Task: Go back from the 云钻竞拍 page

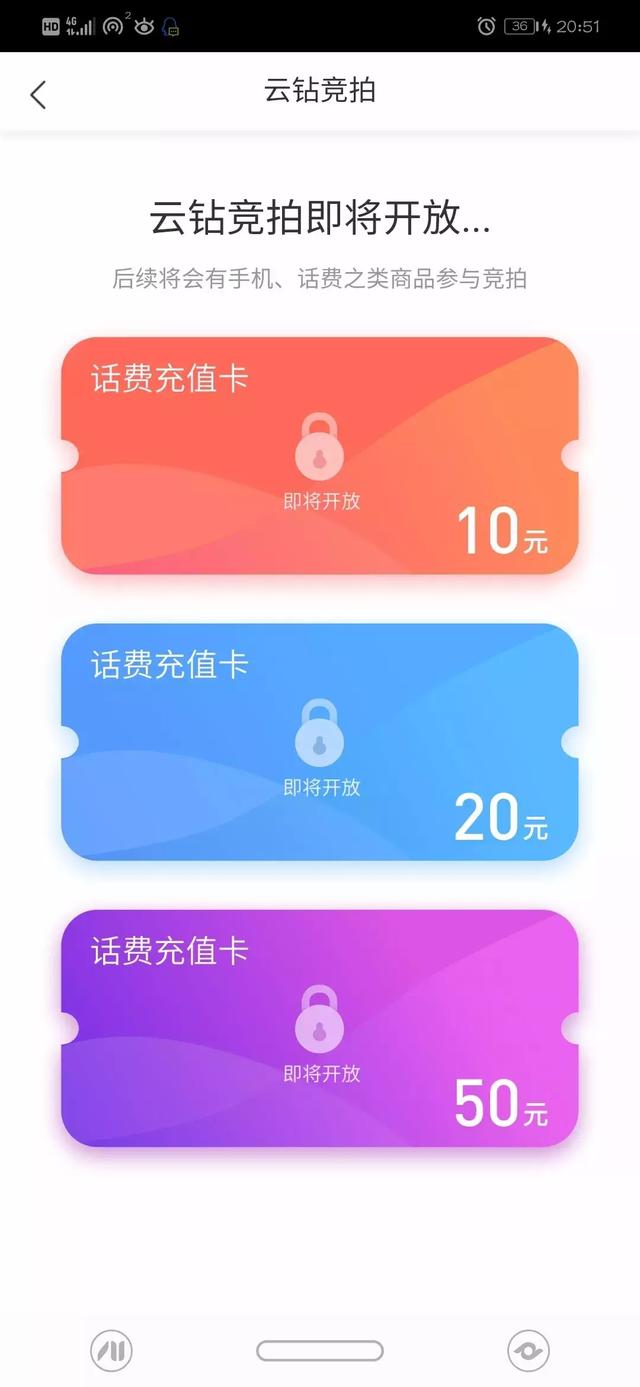Action: coord(38,95)
